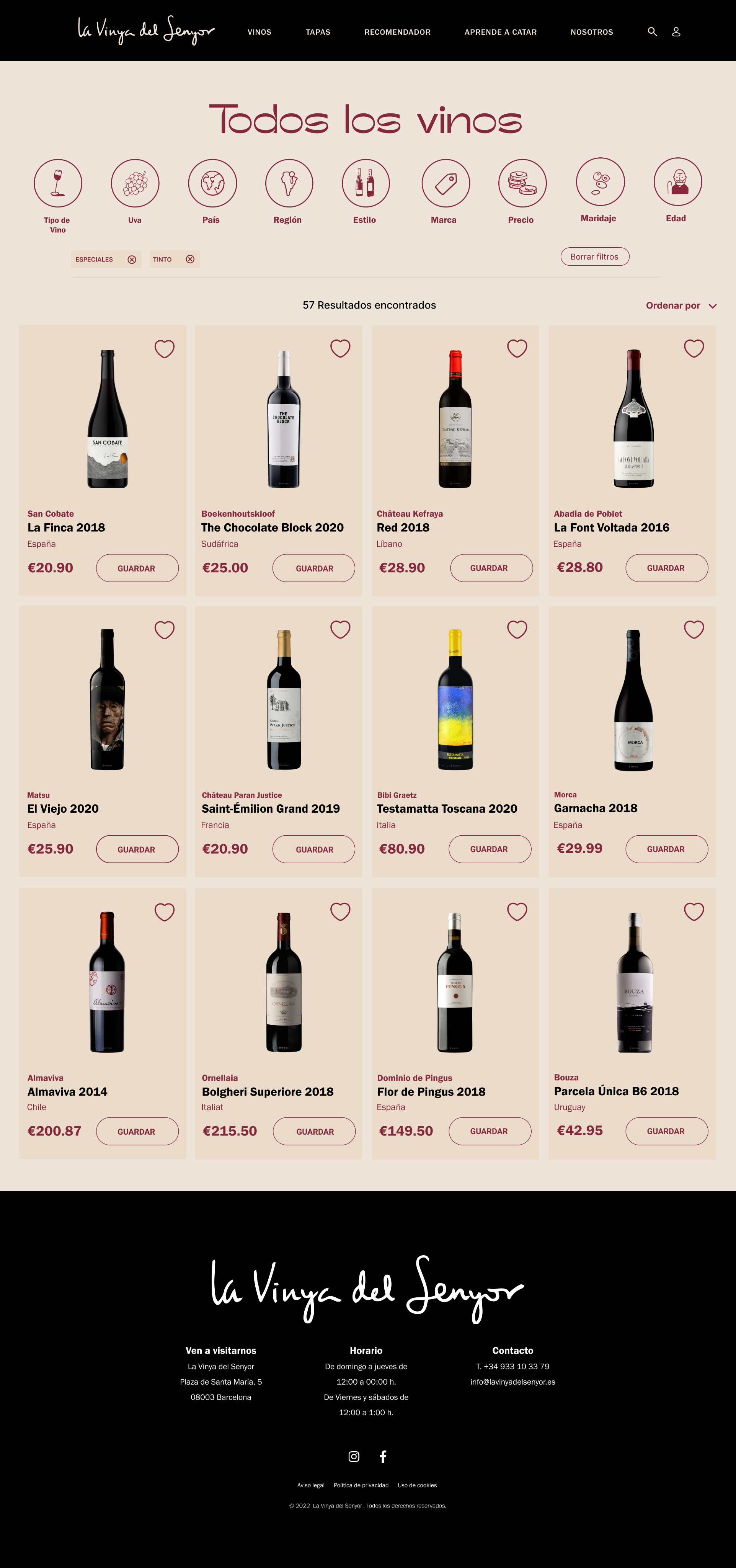This screenshot has width=736, height=1568.
Task: Remove the TINTO filter chip
Action: [x=190, y=259]
